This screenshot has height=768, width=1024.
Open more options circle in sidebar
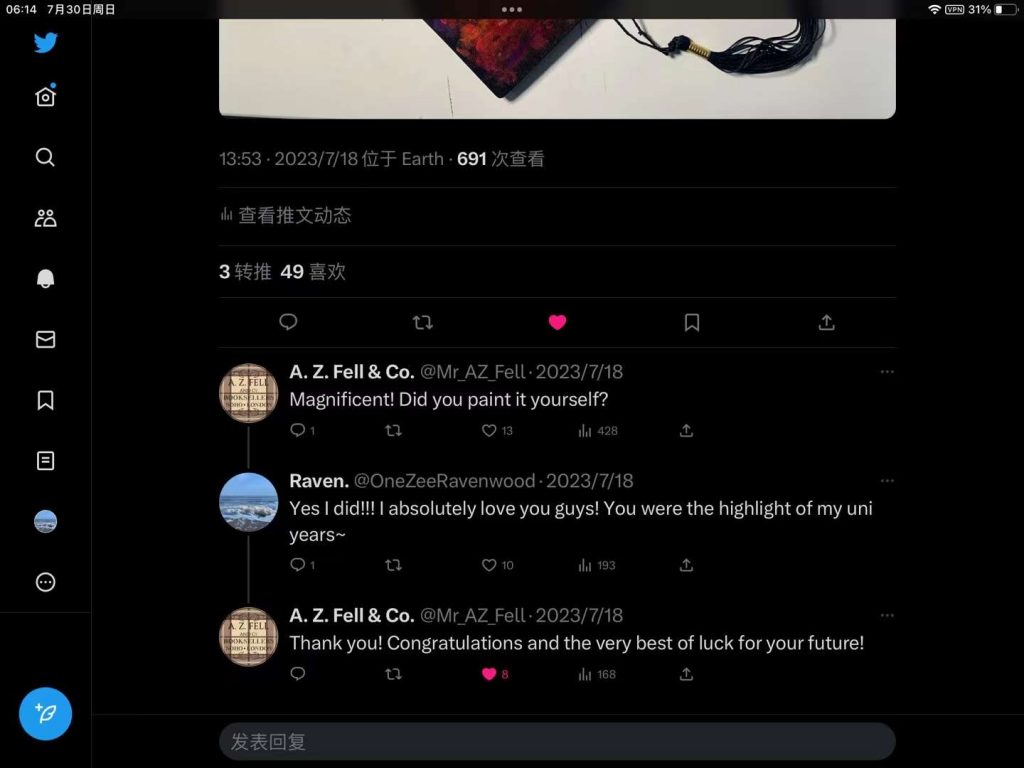click(45, 582)
